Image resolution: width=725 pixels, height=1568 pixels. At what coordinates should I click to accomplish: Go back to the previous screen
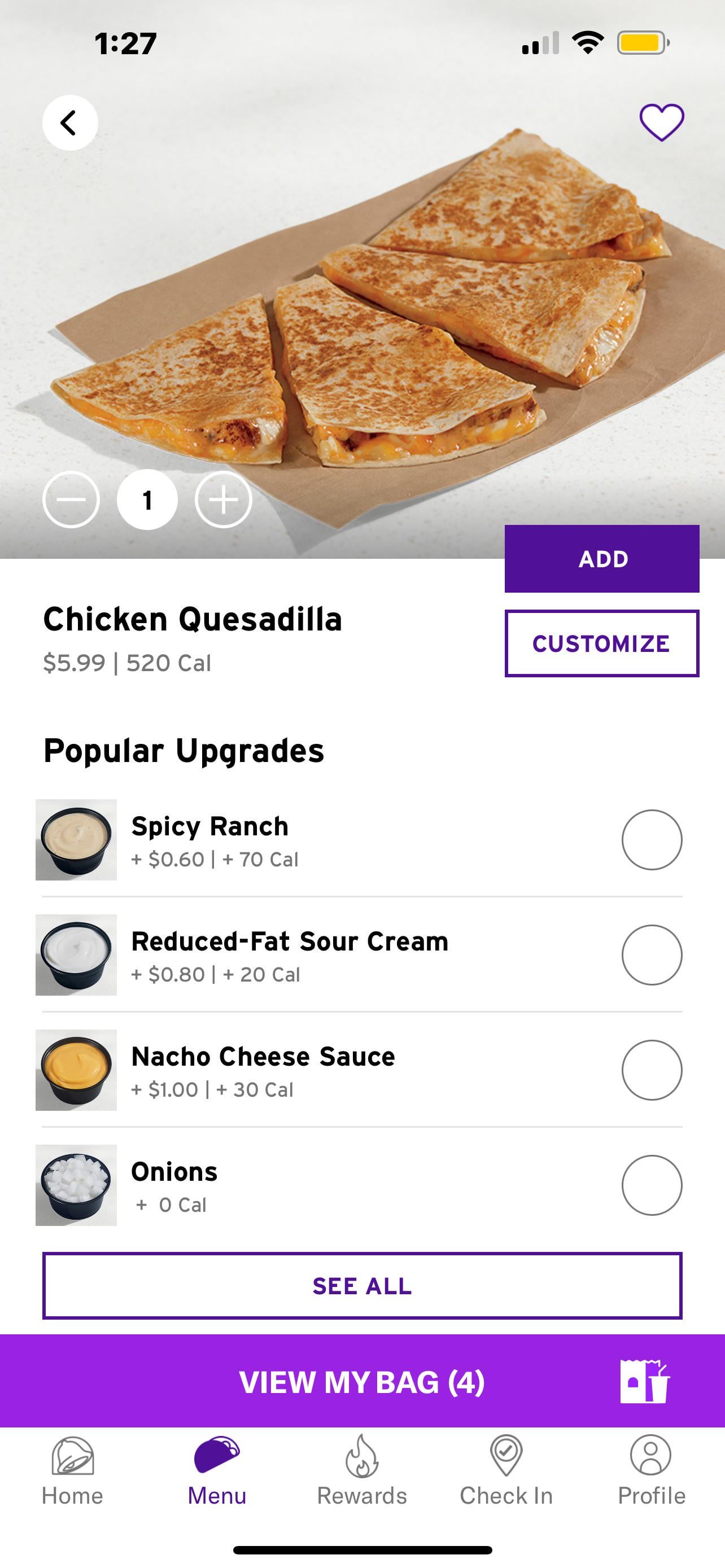pyautogui.click(x=70, y=123)
